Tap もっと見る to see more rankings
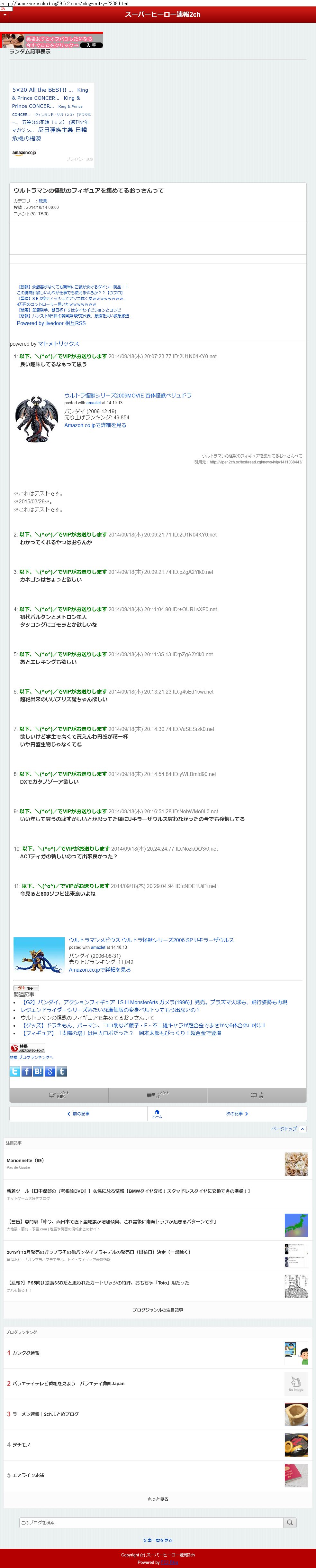 pyautogui.click(x=158, y=1498)
